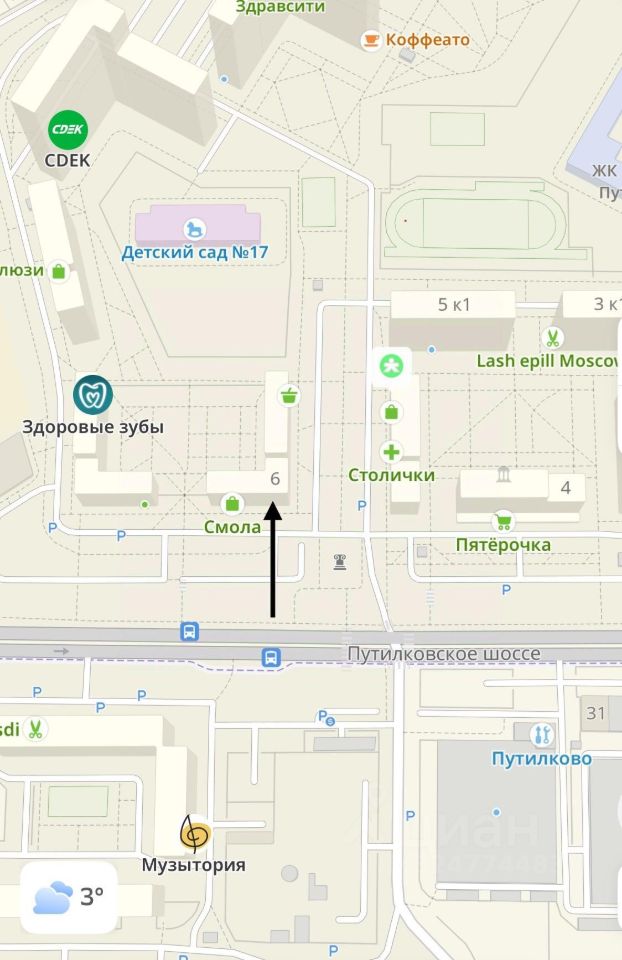
Task: Select the Путилково restaurant marker
Action: click(541, 734)
